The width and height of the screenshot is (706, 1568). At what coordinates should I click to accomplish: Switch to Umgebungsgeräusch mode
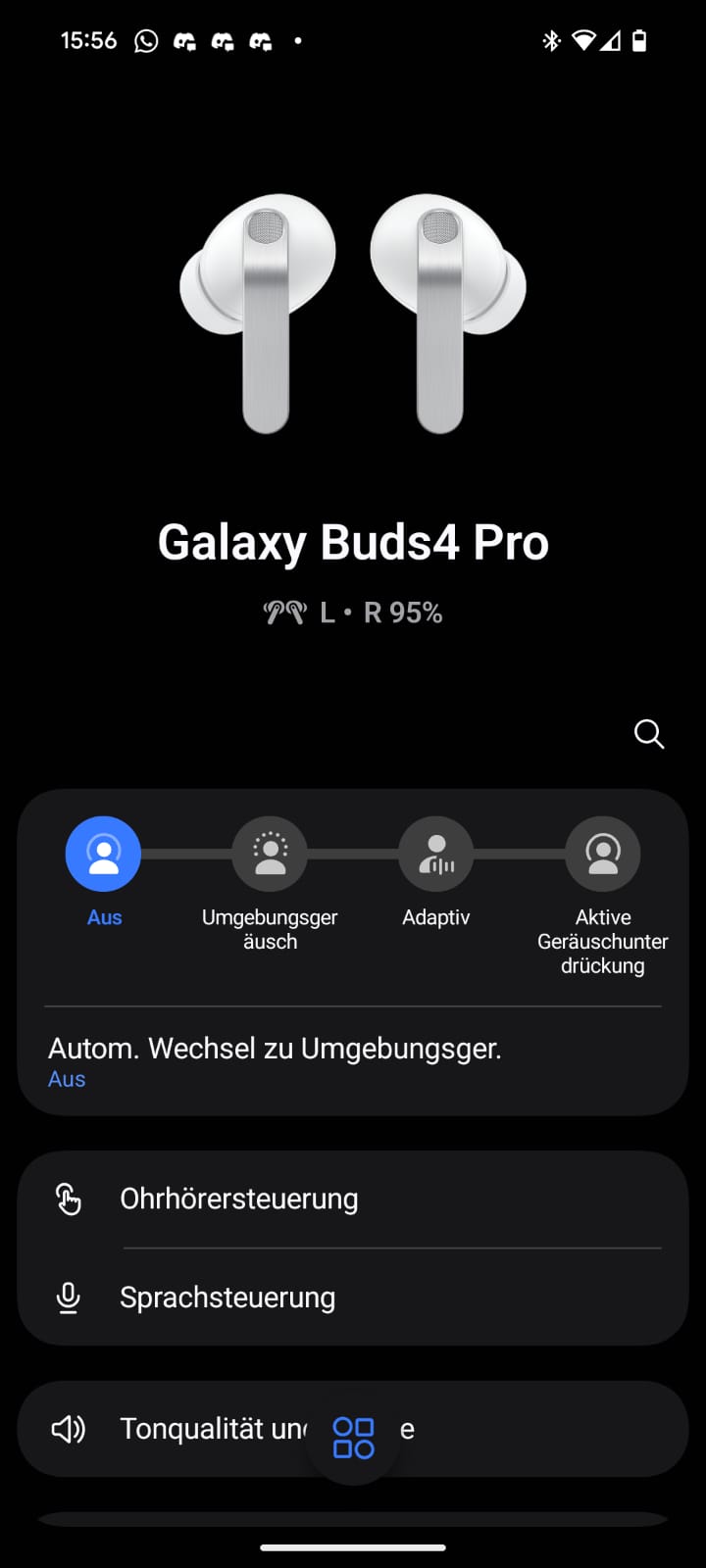point(270,855)
